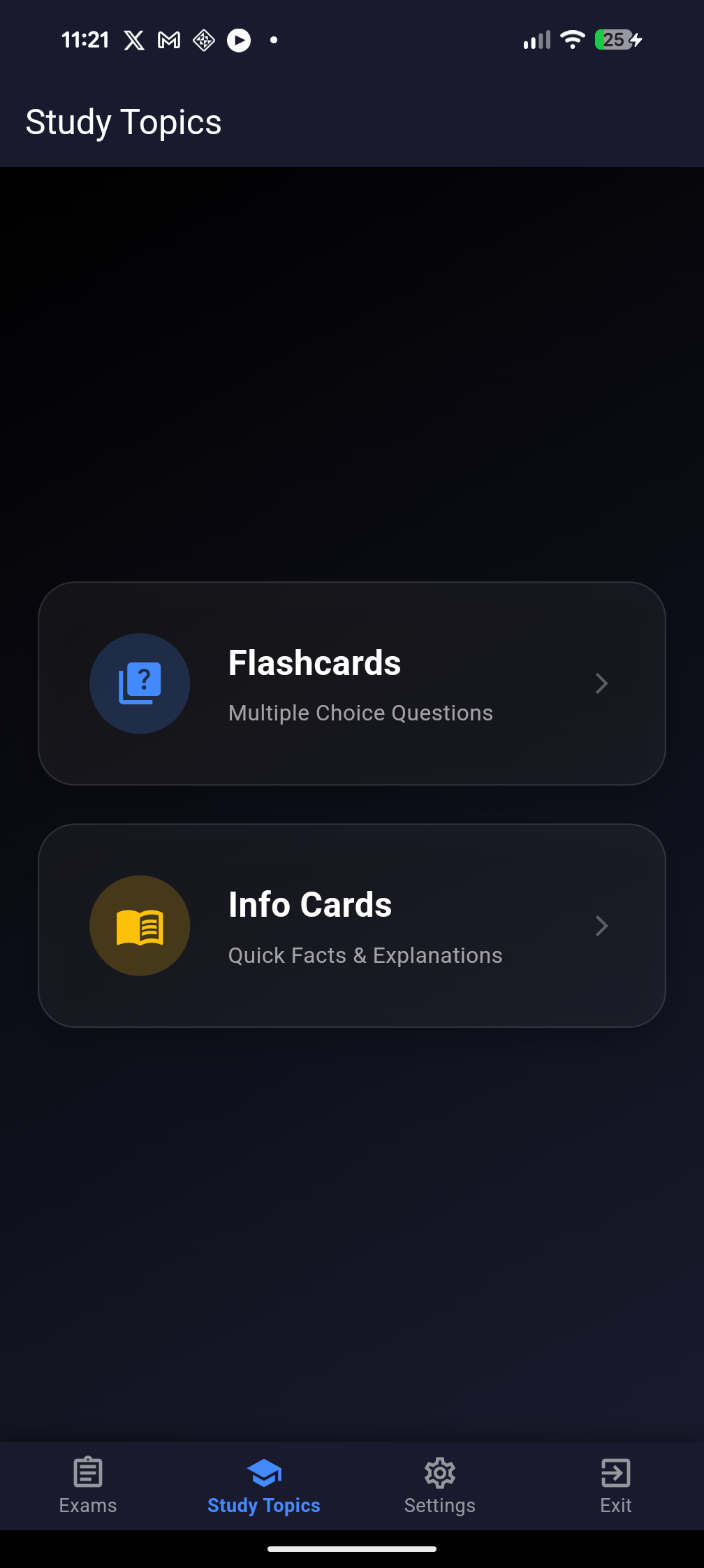Select the Exit tab
The width and height of the screenshot is (704, 1568).
(615, 1487)
